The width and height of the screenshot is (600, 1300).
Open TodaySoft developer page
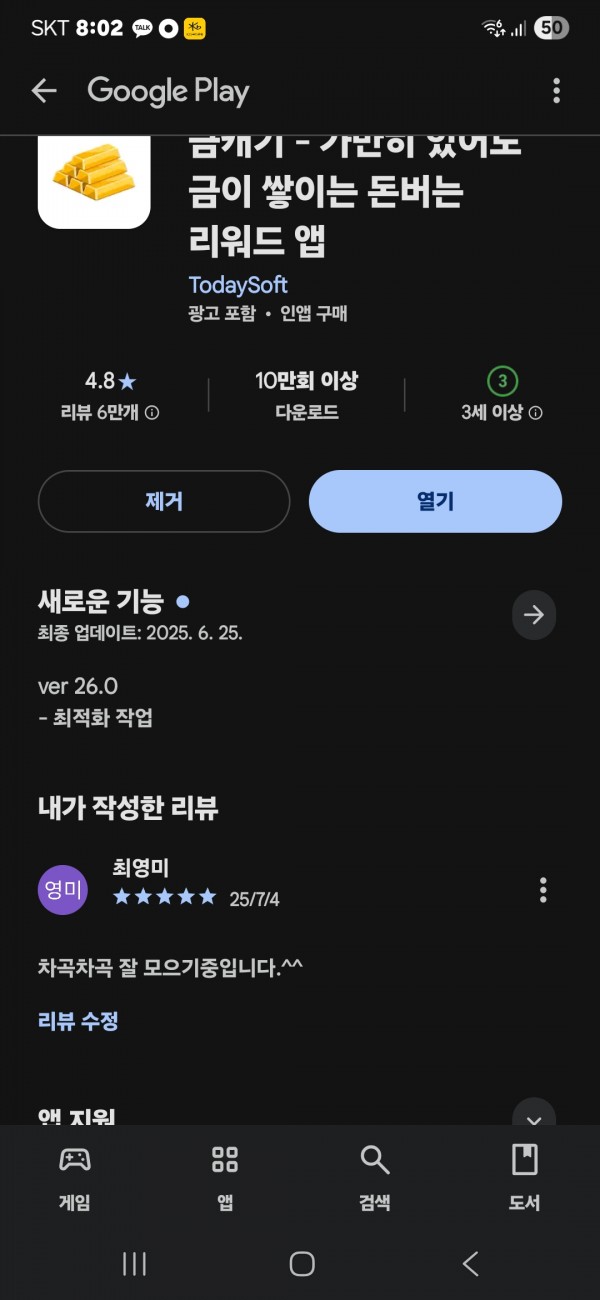tap(238, 284)
